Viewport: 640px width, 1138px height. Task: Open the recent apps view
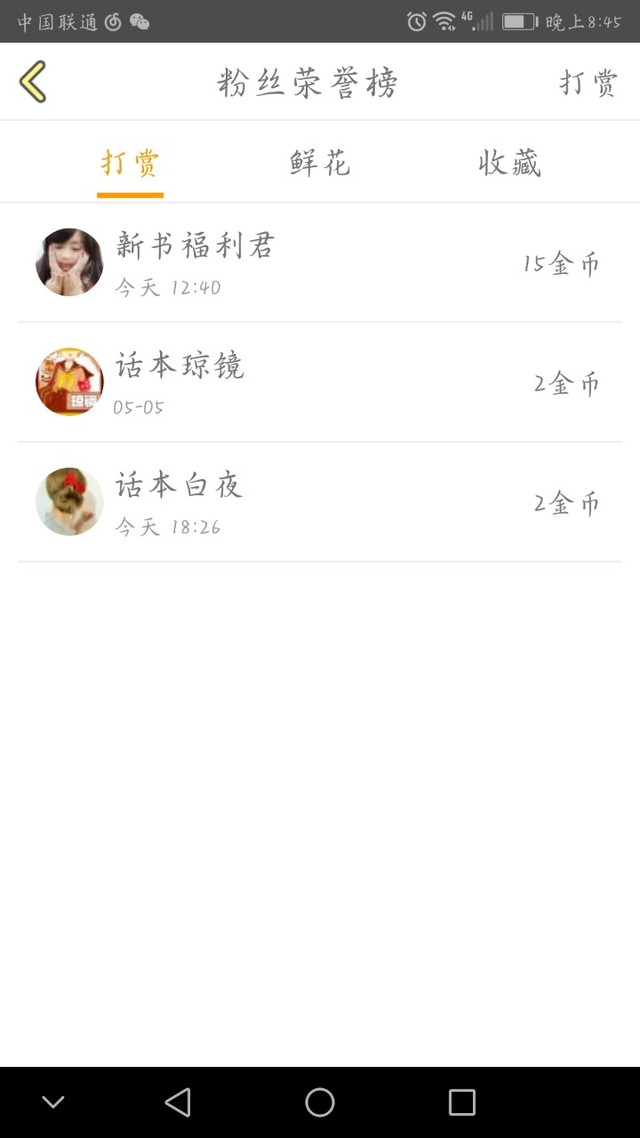(x=462, y=1102)
